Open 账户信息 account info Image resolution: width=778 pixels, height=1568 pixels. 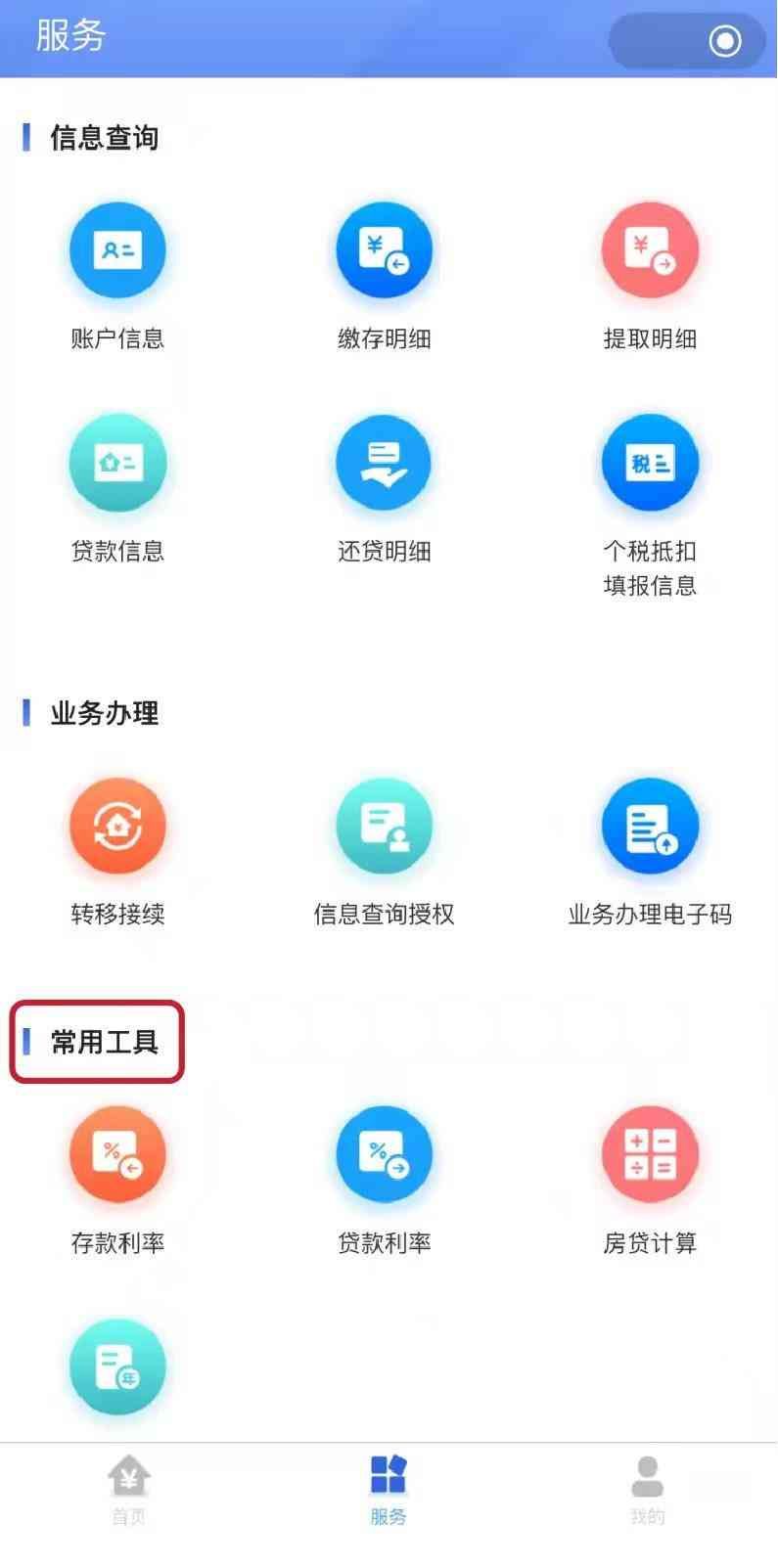[117, 250]
